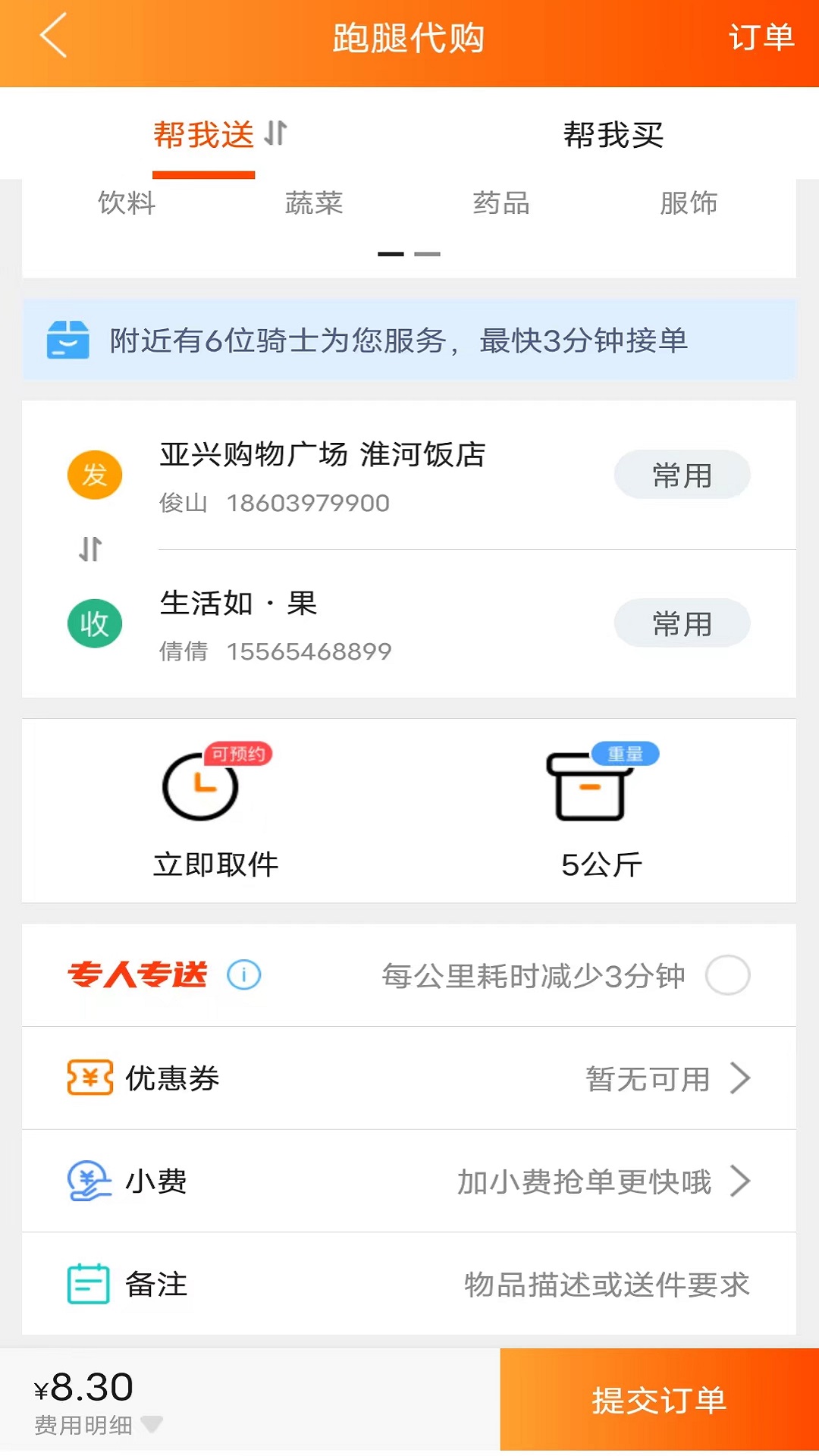Open the 专人专送 info icon
The height and width of the screenshot is (1456, 819).
pos(243,976)
